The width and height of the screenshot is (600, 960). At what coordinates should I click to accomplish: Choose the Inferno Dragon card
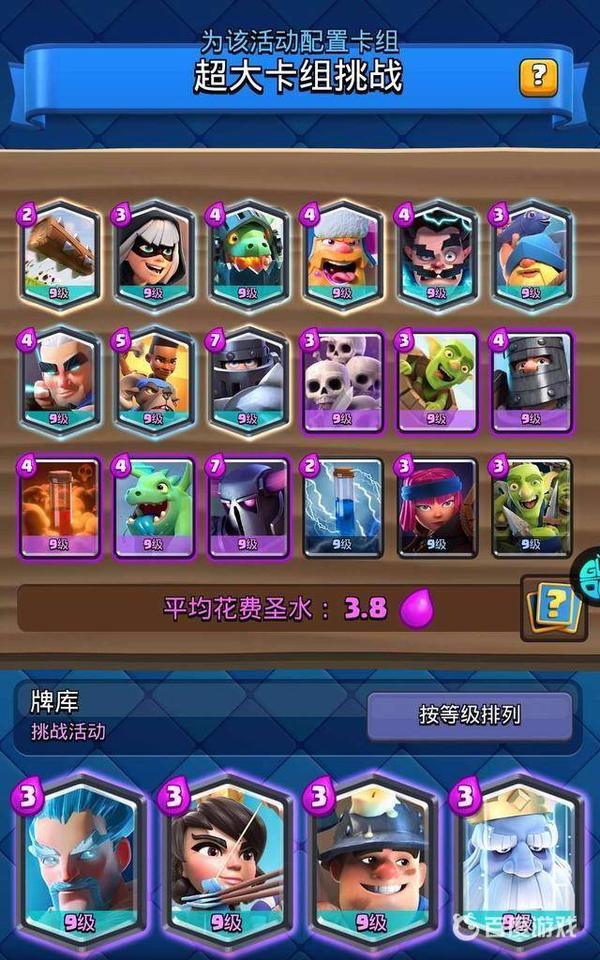pos(247,253)
